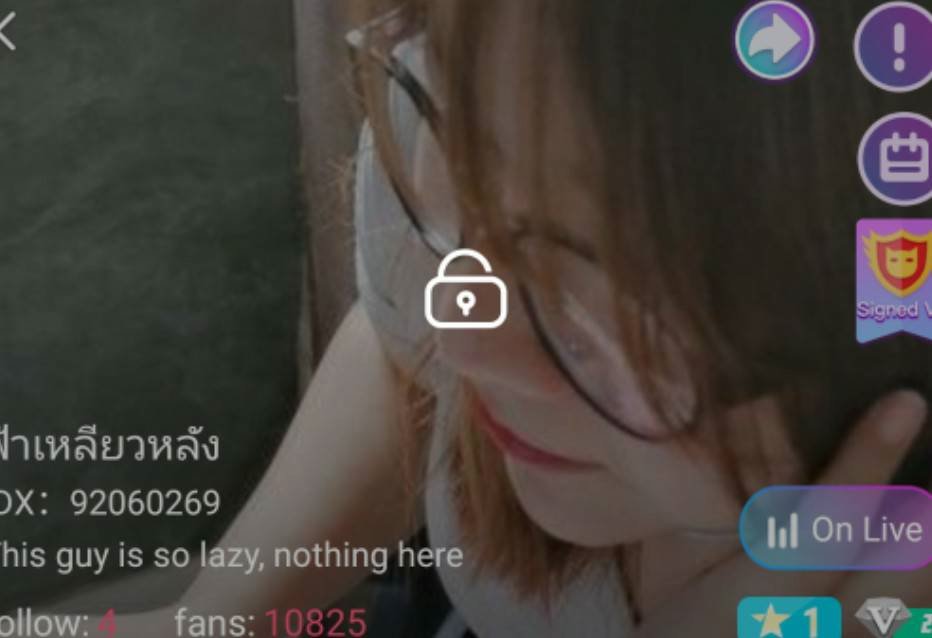
Task: Tap the lock icon to unlock room
Action: click(466, 290)
